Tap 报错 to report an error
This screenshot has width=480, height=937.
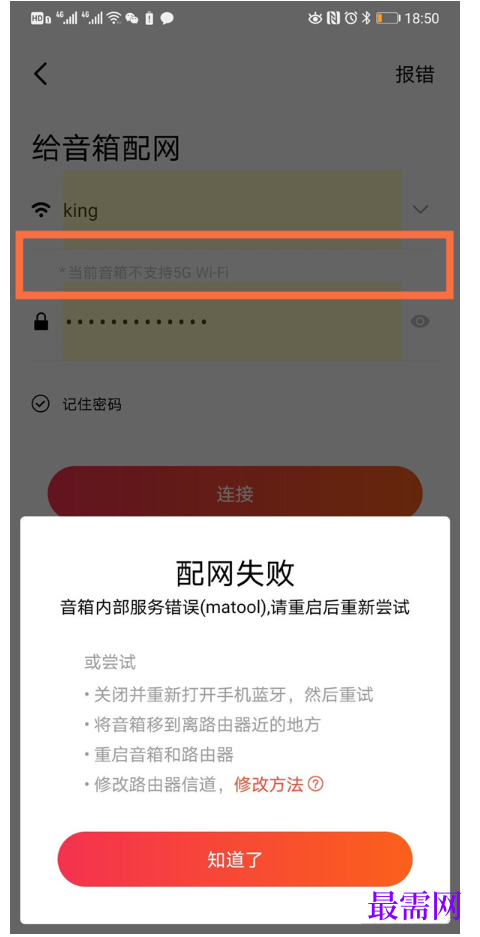pos(415,75)
